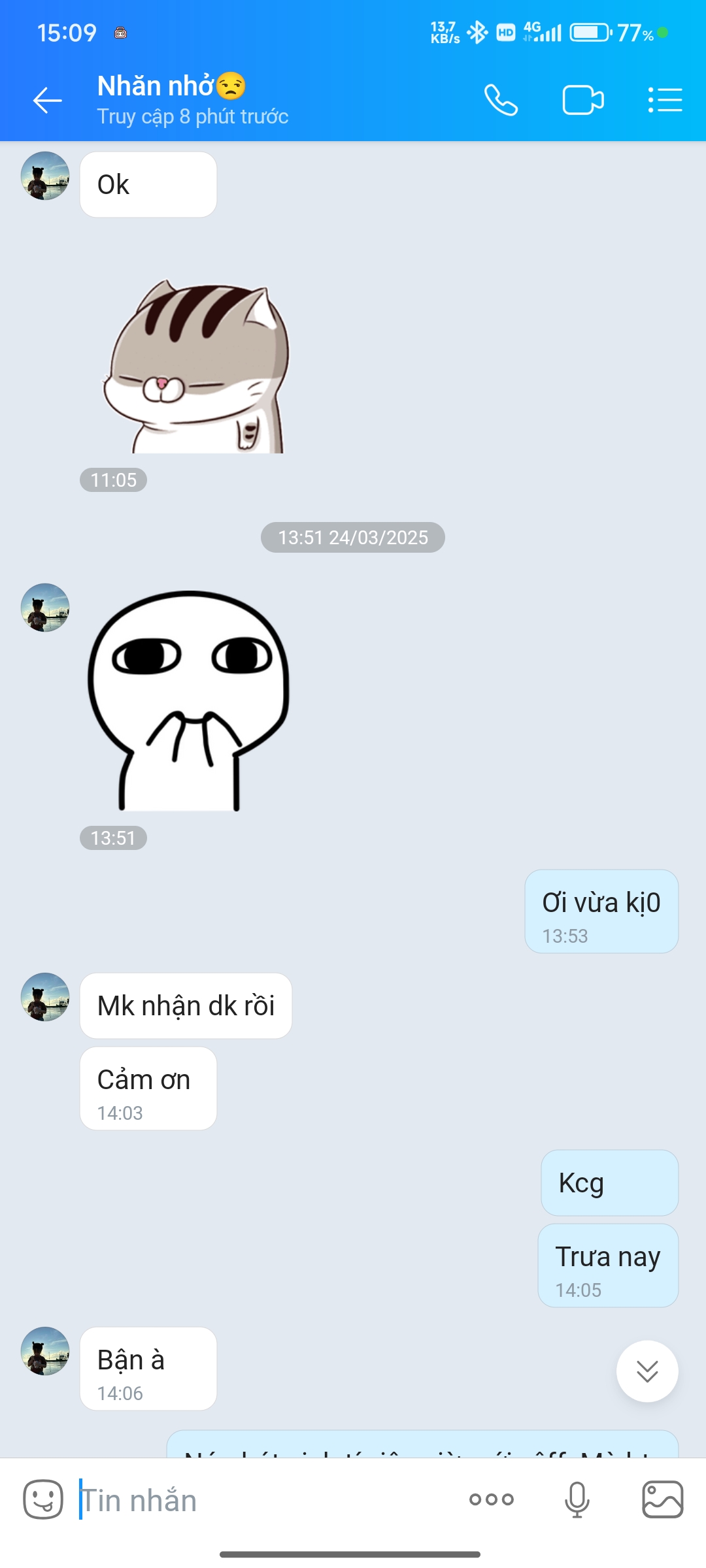Image resolution: width=706 pixels, height=1568 pixels.
Task: Open more attachment options
Action: click(492, 1499)
